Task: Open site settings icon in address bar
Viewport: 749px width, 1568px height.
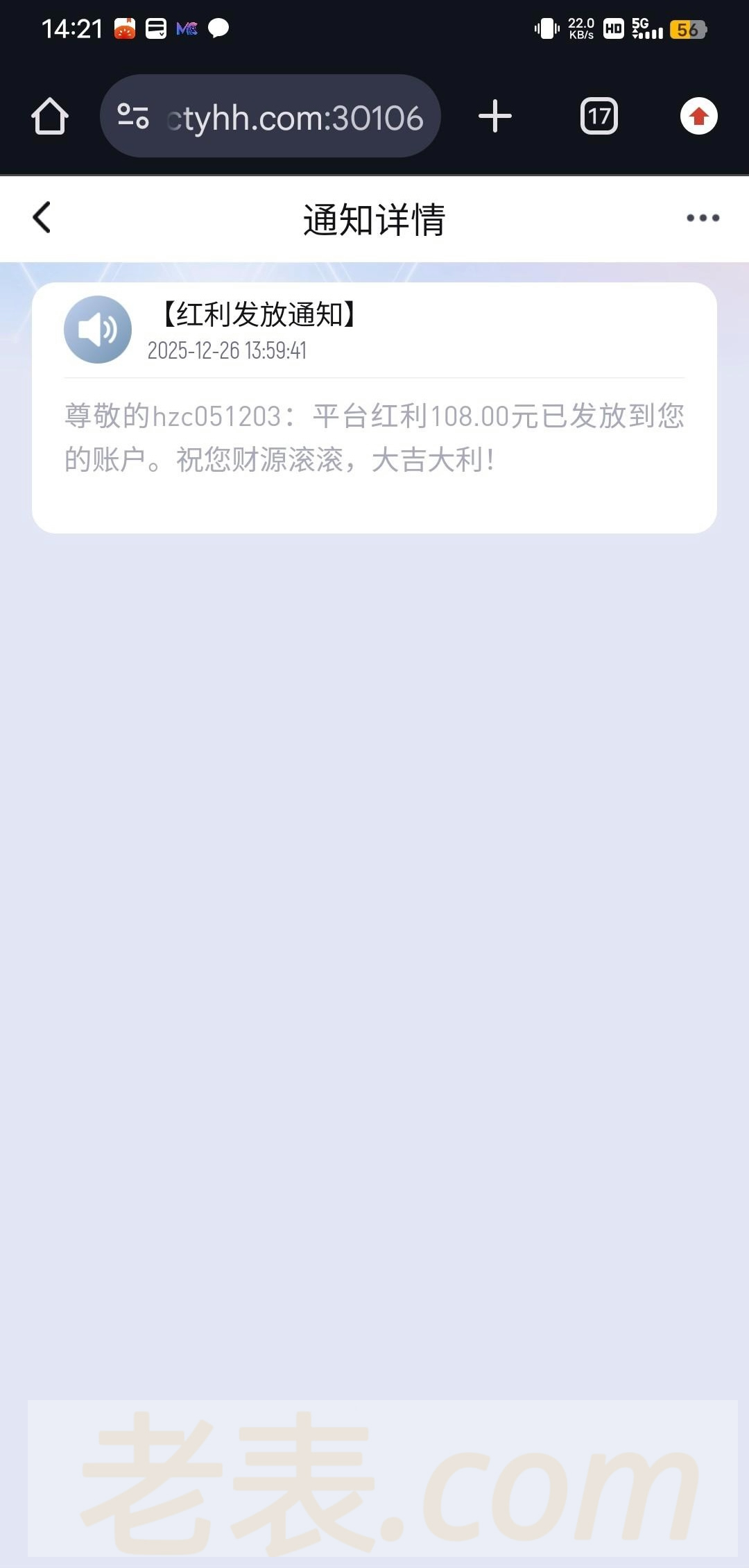Action: click(x=133, y=117)
